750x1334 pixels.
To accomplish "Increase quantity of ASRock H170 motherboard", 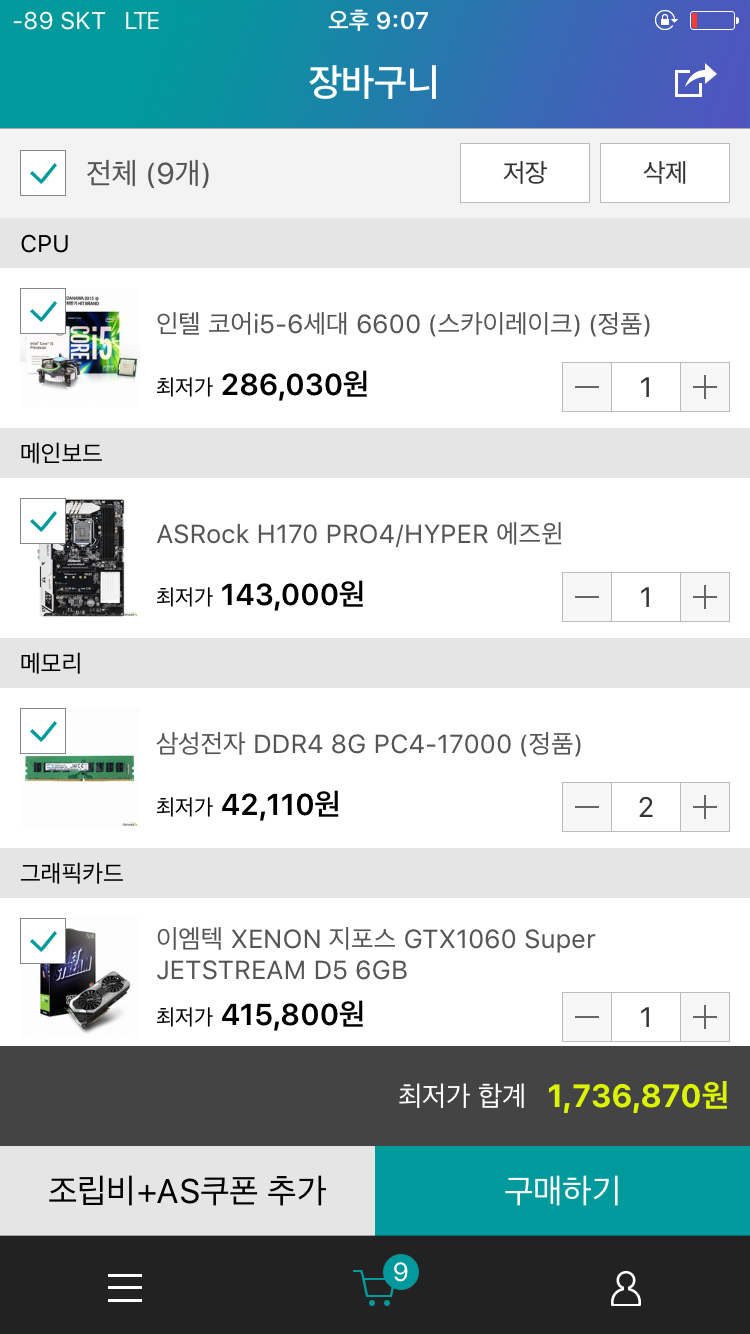I will tap(705, 597).
